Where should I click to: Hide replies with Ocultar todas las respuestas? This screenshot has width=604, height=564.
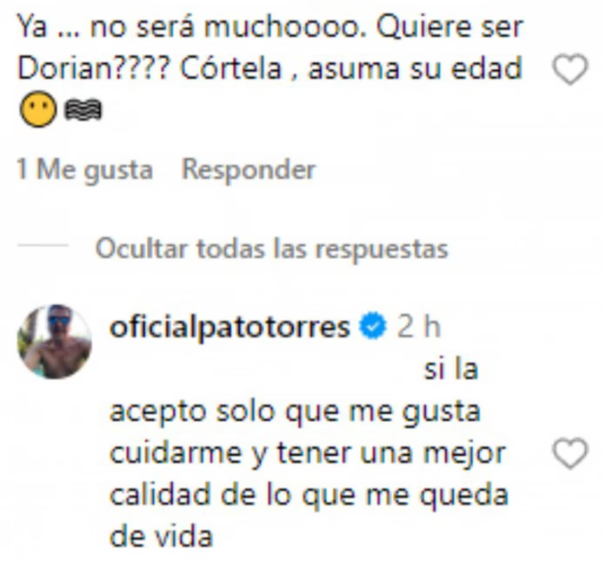coord(271,248)
